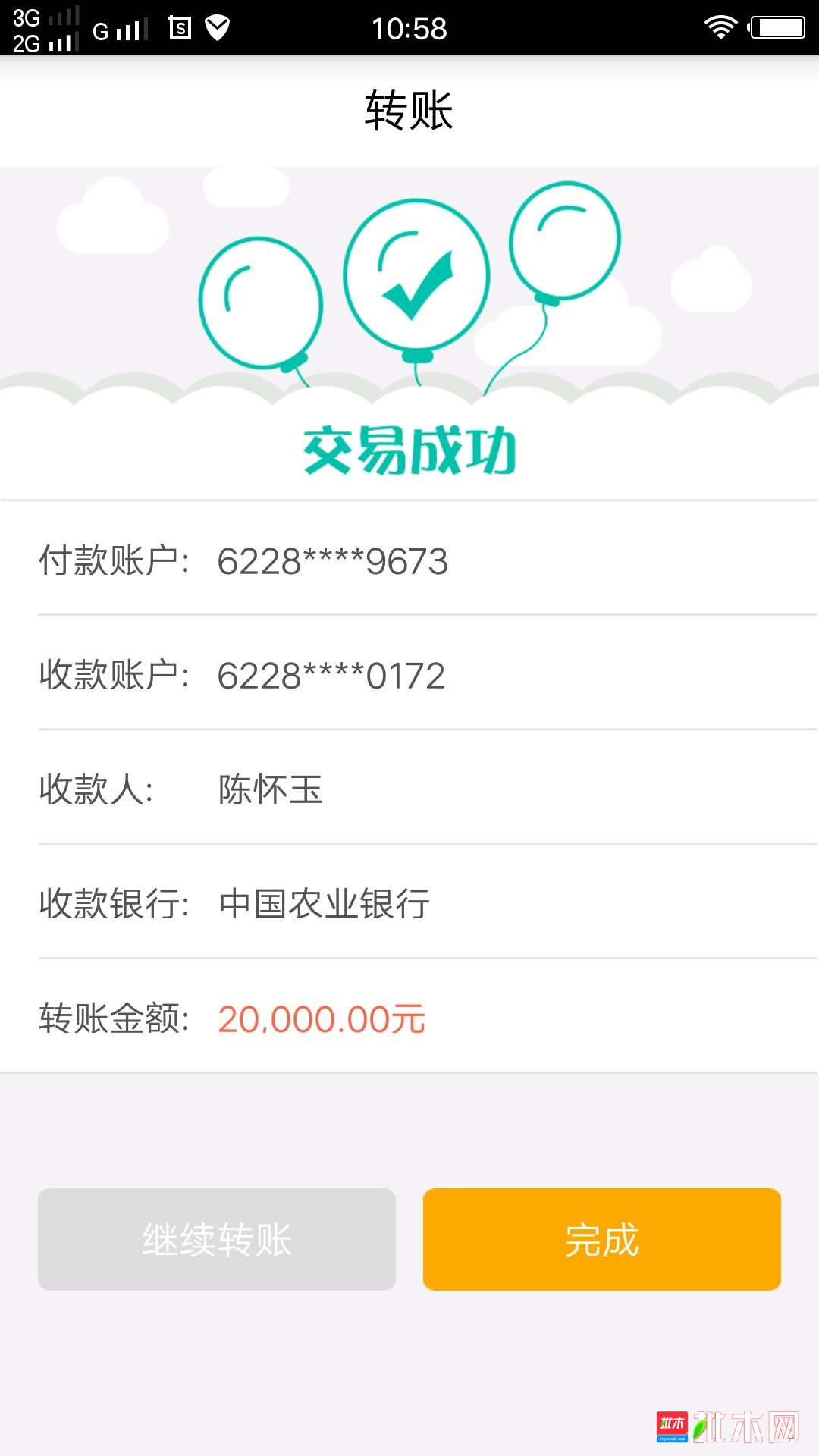Viewport: 819px width, 1456px height.
Task: Tap the 继续转账 button
Action: pyautogui.click(x=217, y=1239)
